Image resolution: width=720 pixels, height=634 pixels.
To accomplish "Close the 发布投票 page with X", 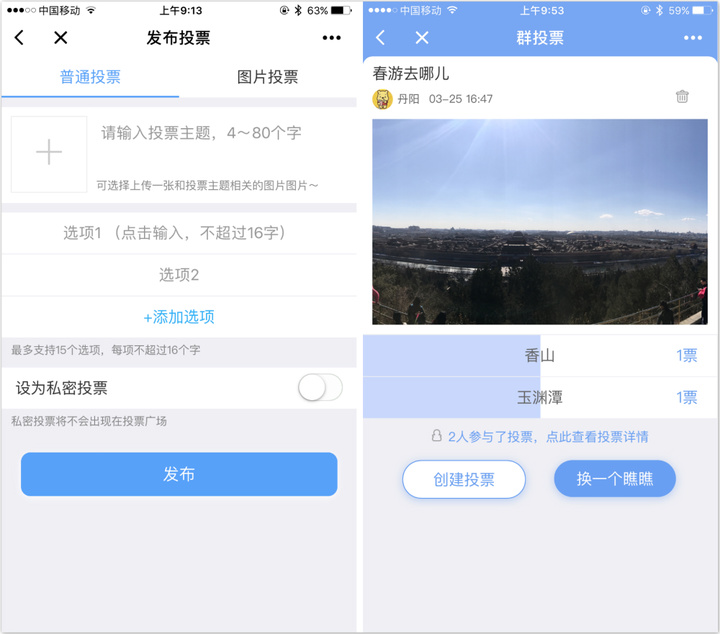I will click(x=61, y=38).
